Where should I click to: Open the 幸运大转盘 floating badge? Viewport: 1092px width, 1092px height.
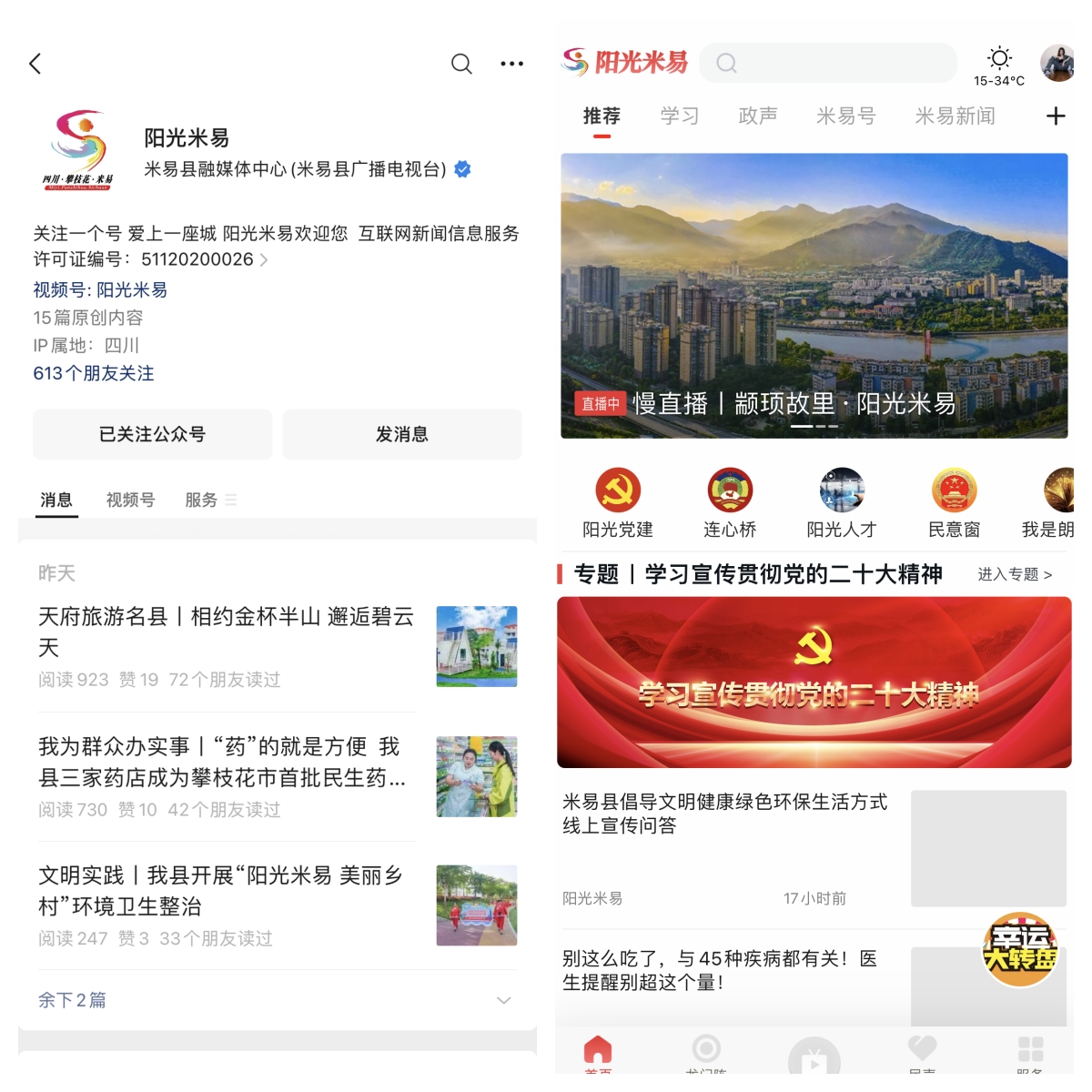pos(1020,949)
